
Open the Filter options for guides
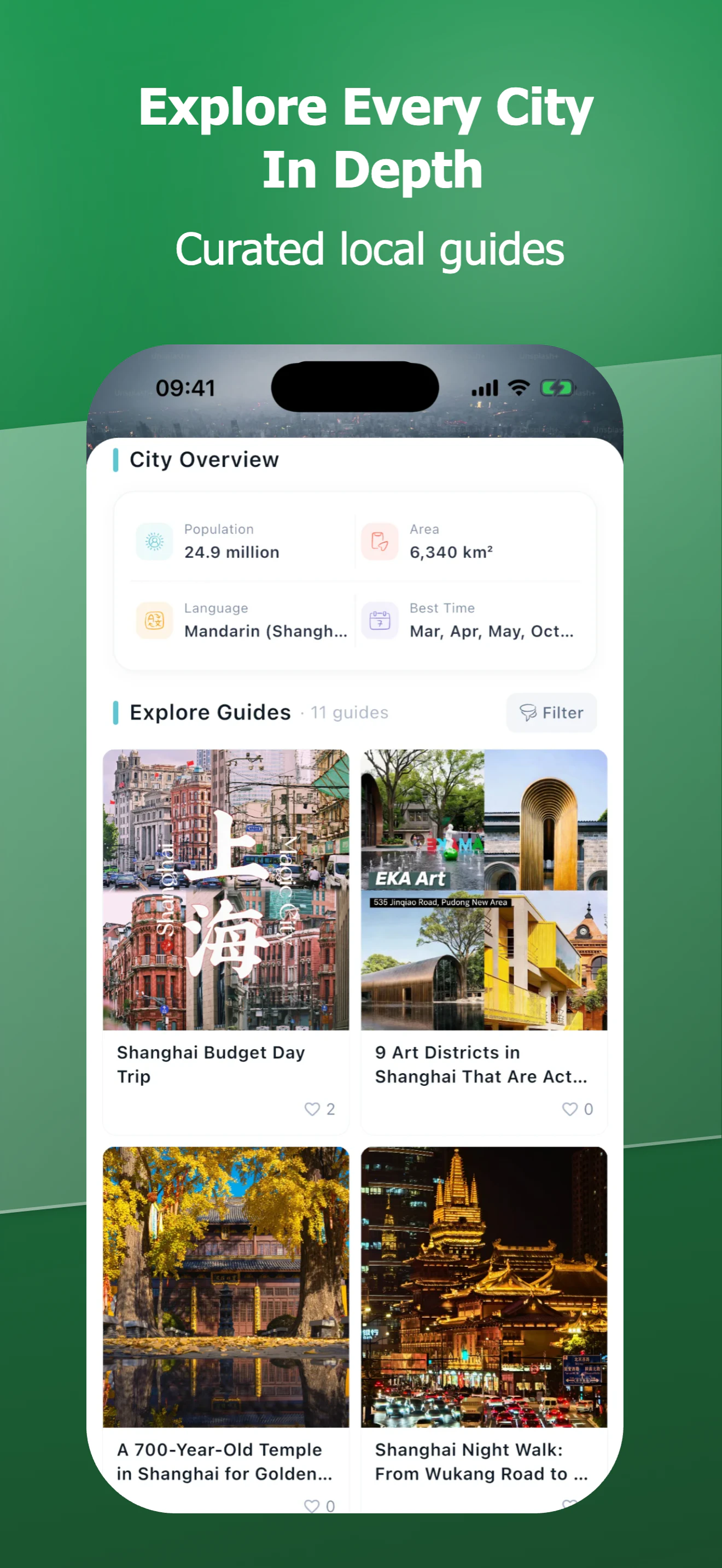click(551, 712)
